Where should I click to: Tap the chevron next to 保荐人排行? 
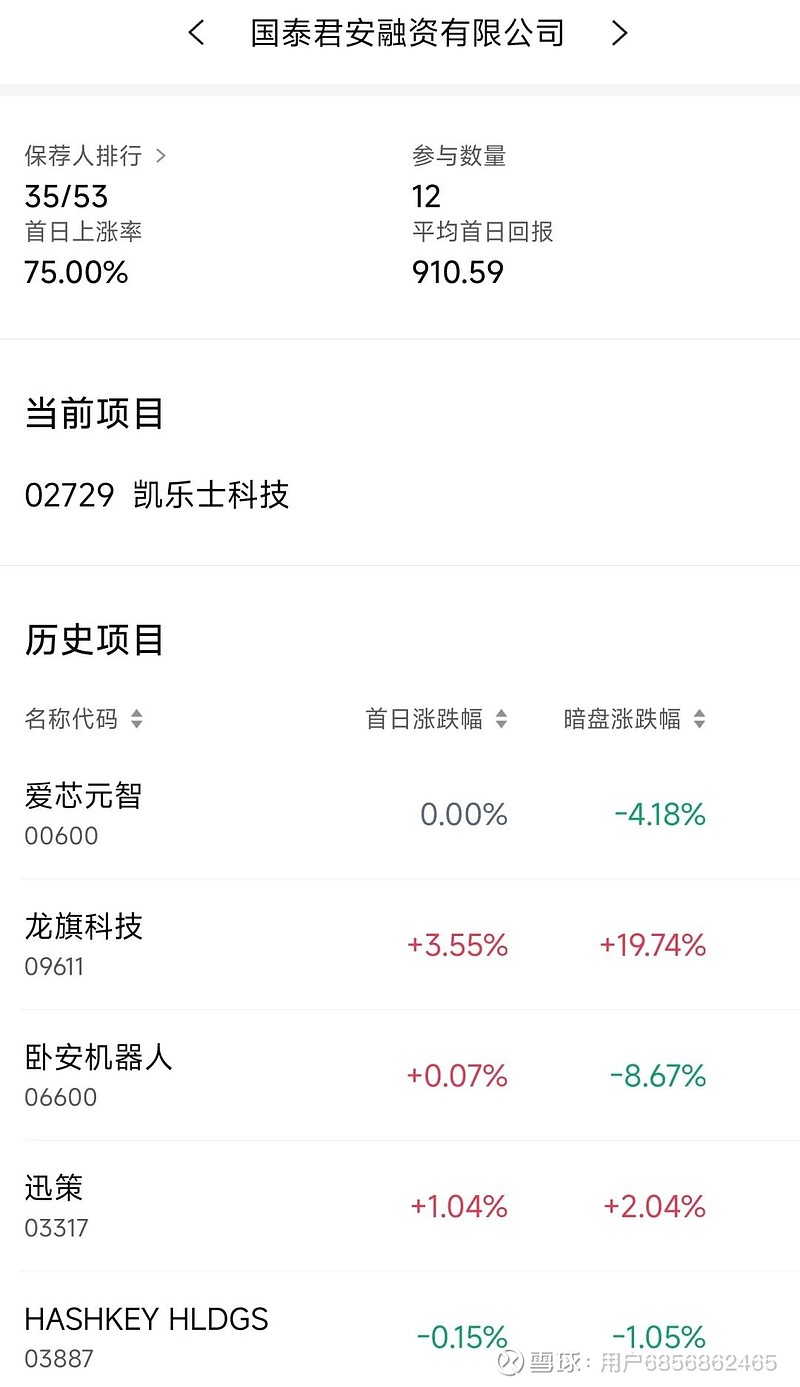pos(162,156)
